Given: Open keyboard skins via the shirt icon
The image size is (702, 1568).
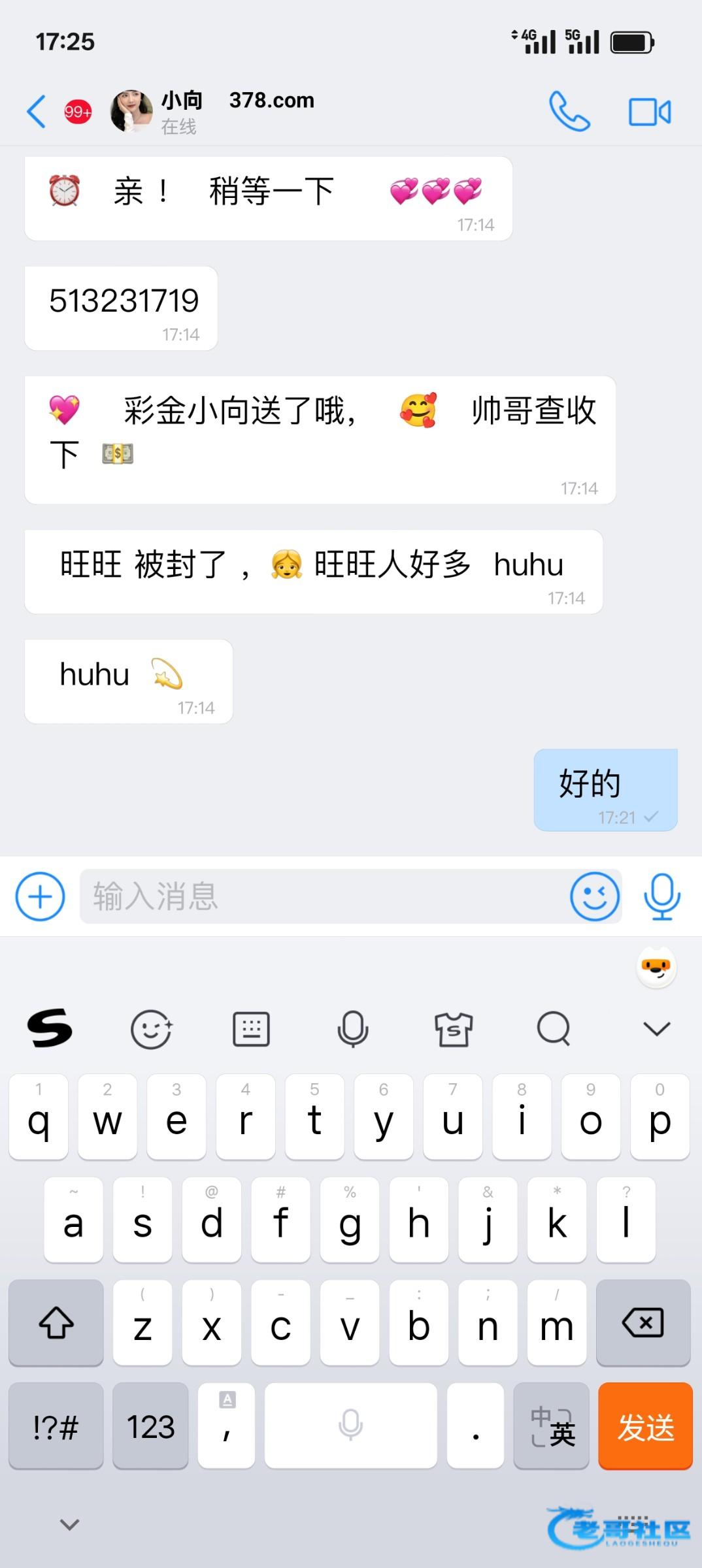Looking at the screenshot, I should point(453,1029).
